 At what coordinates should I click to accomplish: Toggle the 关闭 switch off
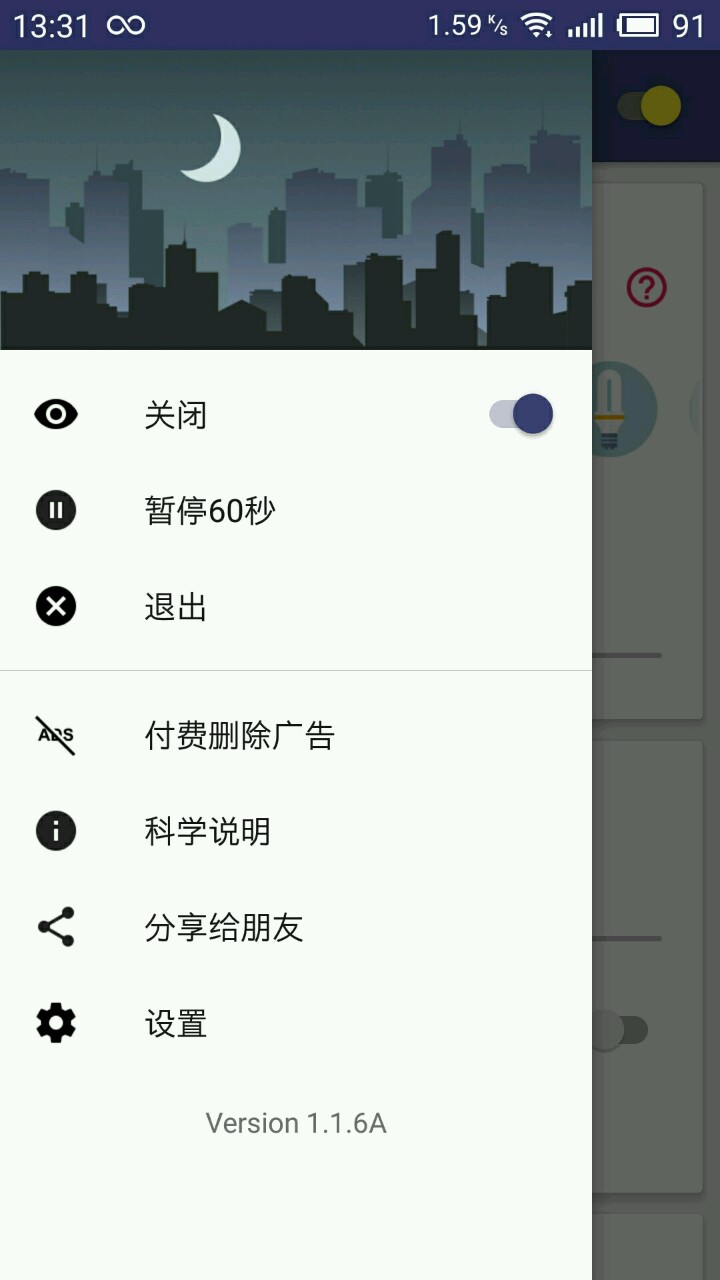coord(521,414)
